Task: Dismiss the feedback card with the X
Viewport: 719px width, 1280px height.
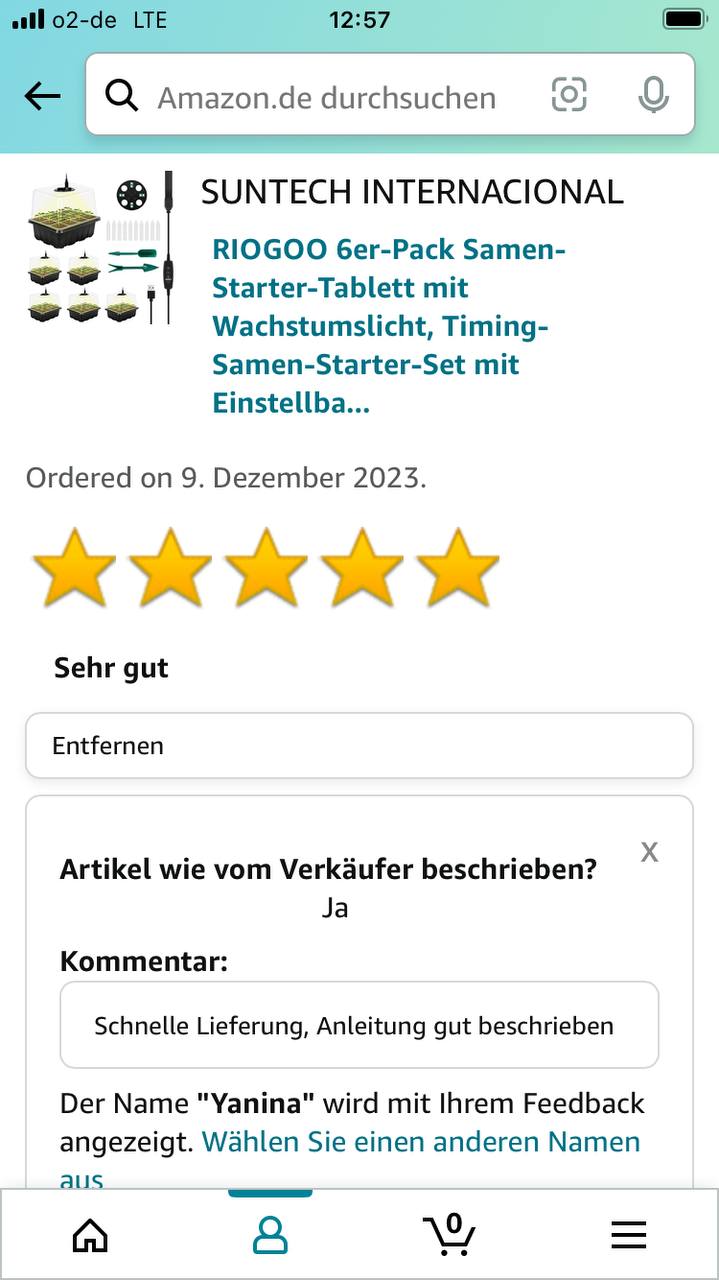Action: click(649, 851)
